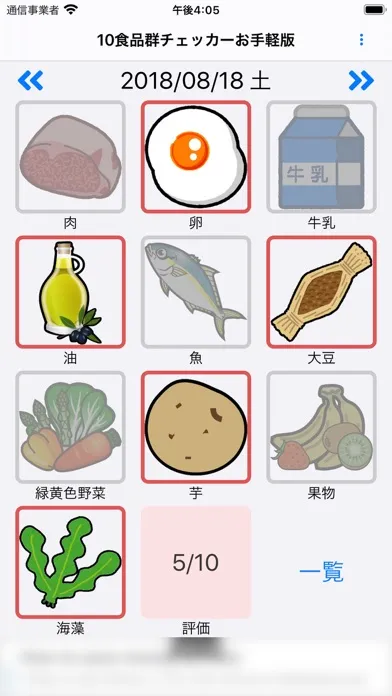Screen dimensions: 392x696
Task: Open the three-dot overflow menu
Action: tap(361, 40)
